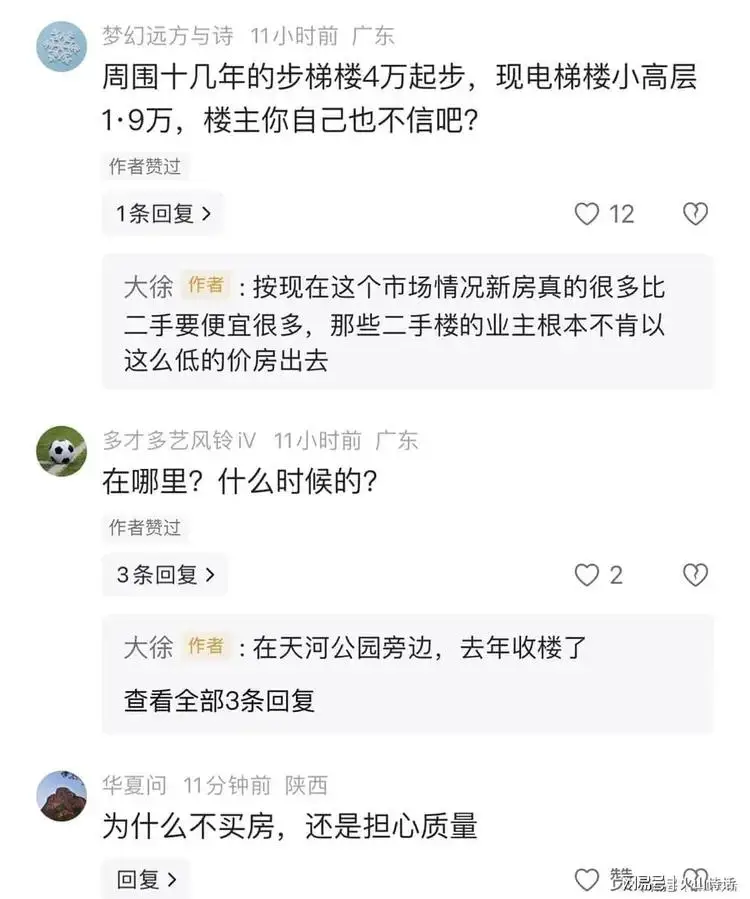Image resolution: width=750 pixels, height=899 pixels.
Task: Dislike 梦幻远方与诗's comment
Action: 694,214
